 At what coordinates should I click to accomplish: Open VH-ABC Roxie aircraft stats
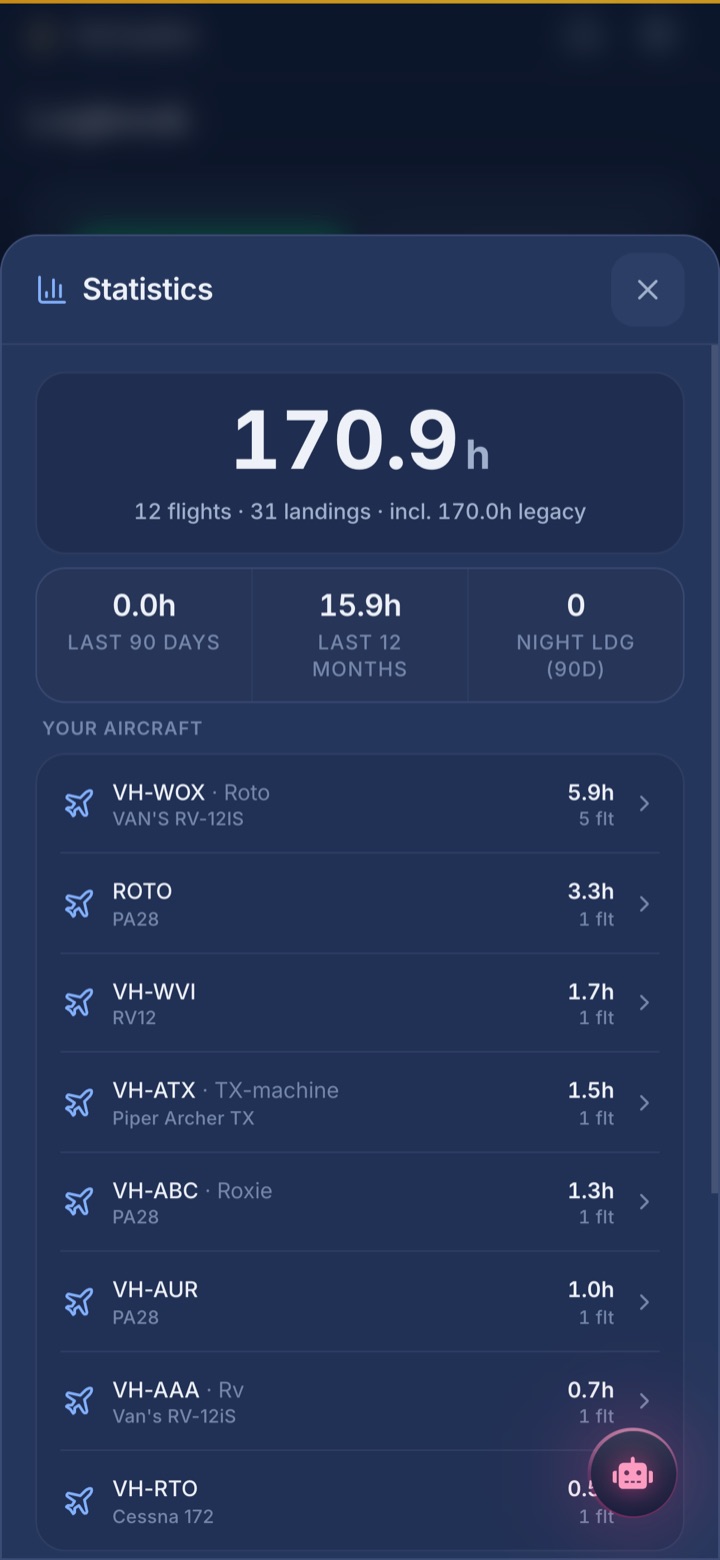(360, 1202)
